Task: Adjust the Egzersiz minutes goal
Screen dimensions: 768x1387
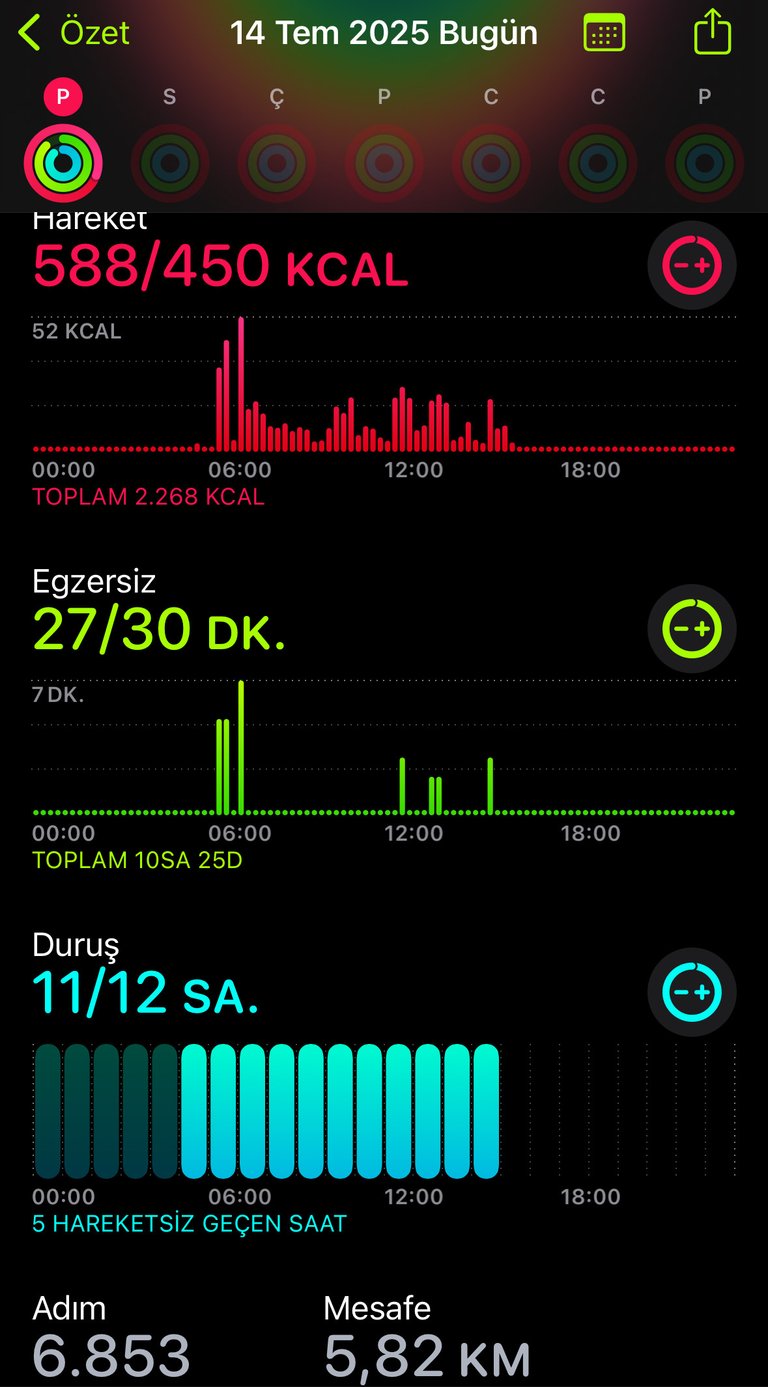Action: pos(692,628)
